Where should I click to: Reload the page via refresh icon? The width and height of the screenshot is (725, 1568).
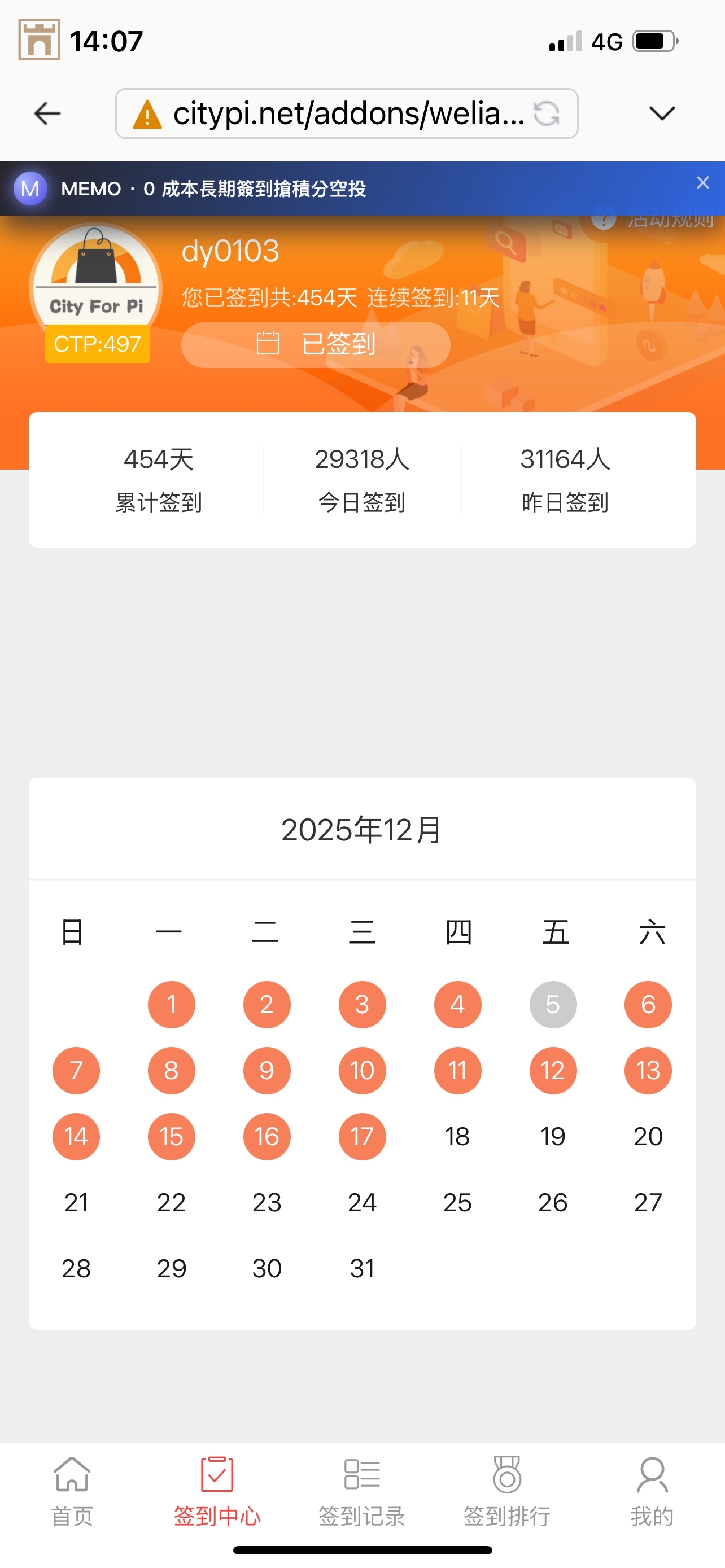tap(546, 114)
